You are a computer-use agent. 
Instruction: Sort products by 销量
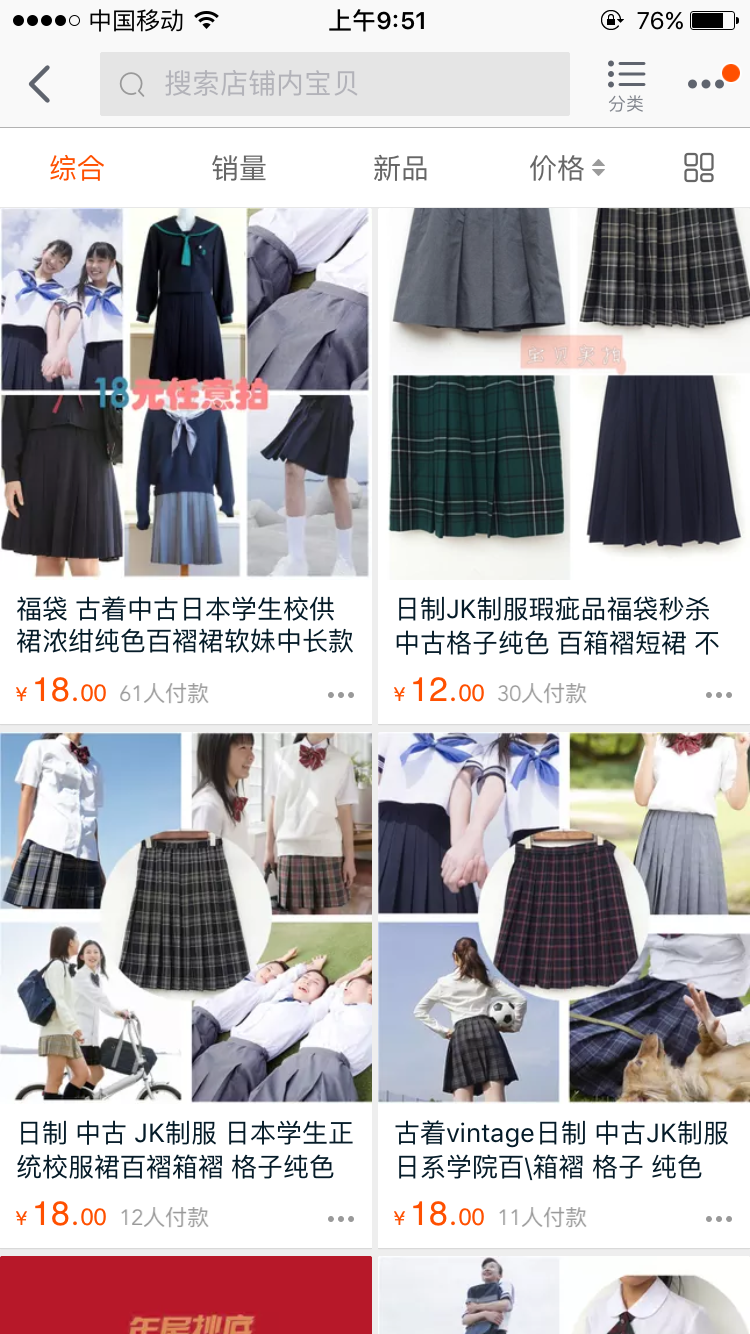[239, 168]
